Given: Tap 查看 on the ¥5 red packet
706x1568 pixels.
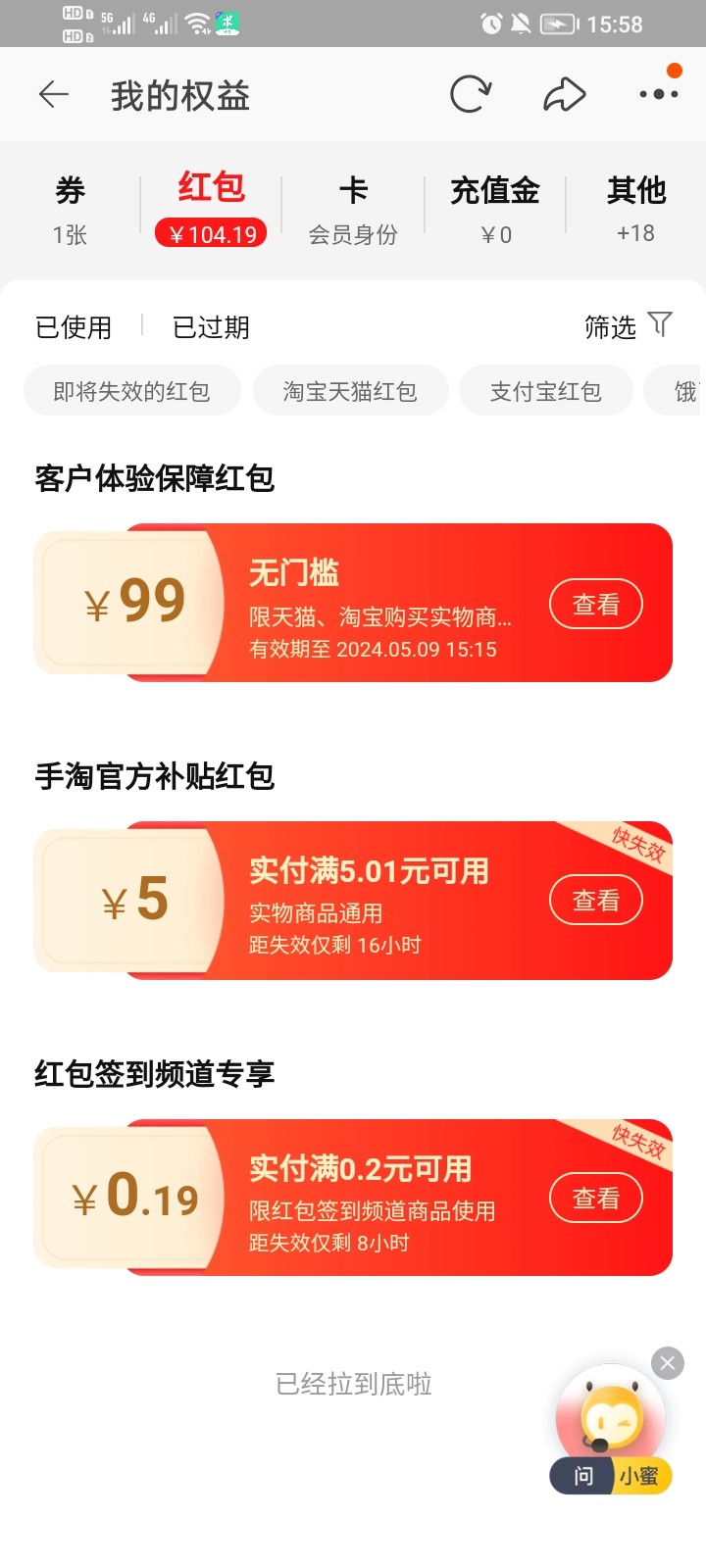Looking at the screenshot, I should point(595,901).
